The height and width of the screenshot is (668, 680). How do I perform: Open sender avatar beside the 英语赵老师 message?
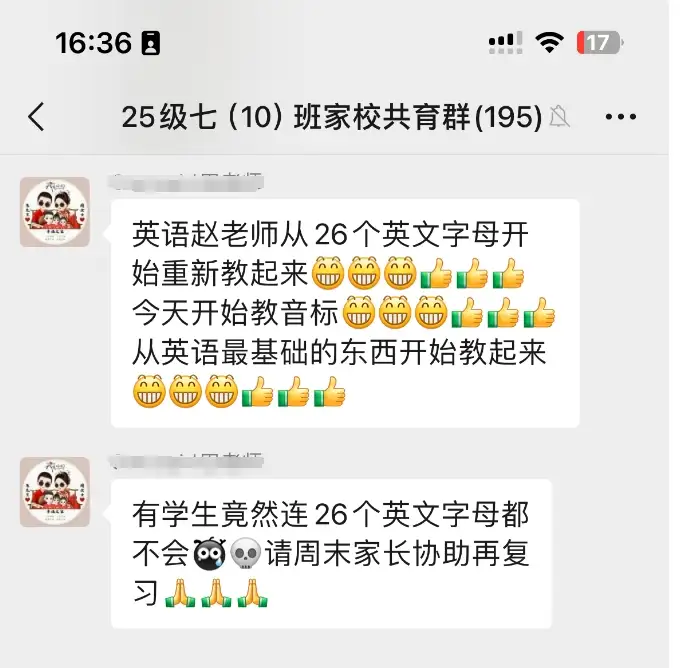pyautogui.click(x=55, y=212)
